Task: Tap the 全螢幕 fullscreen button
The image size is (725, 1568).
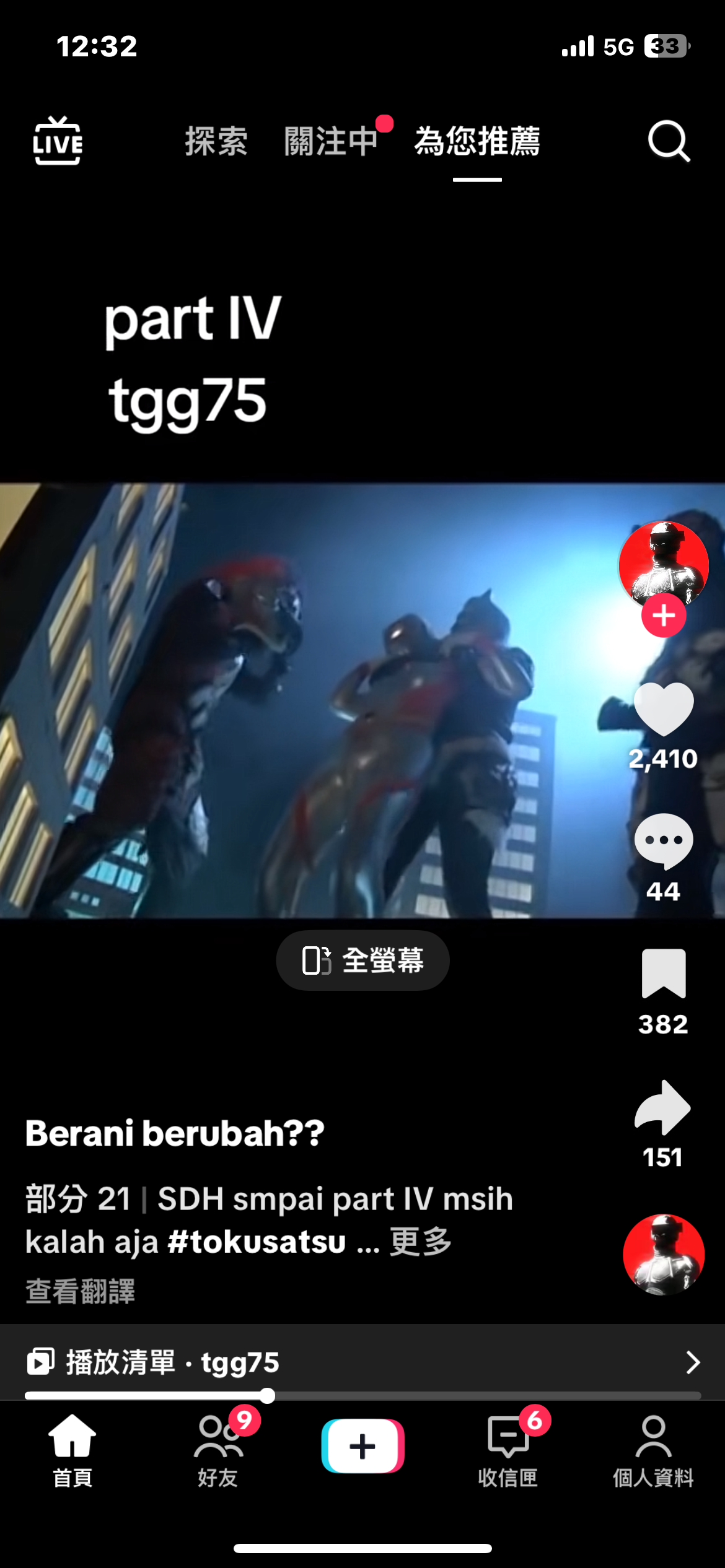Action: (x=362, y=960)
